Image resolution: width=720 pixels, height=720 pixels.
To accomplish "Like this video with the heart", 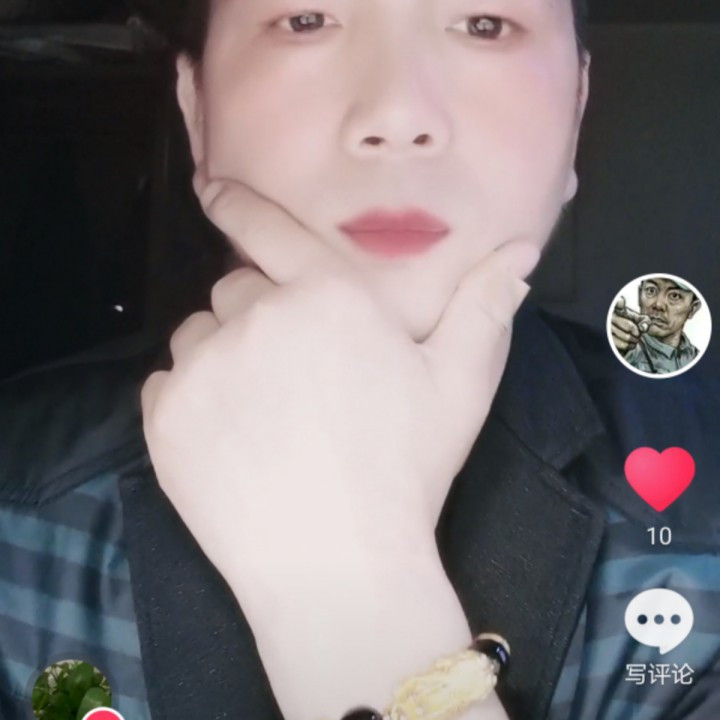I will tap(659, 478).
